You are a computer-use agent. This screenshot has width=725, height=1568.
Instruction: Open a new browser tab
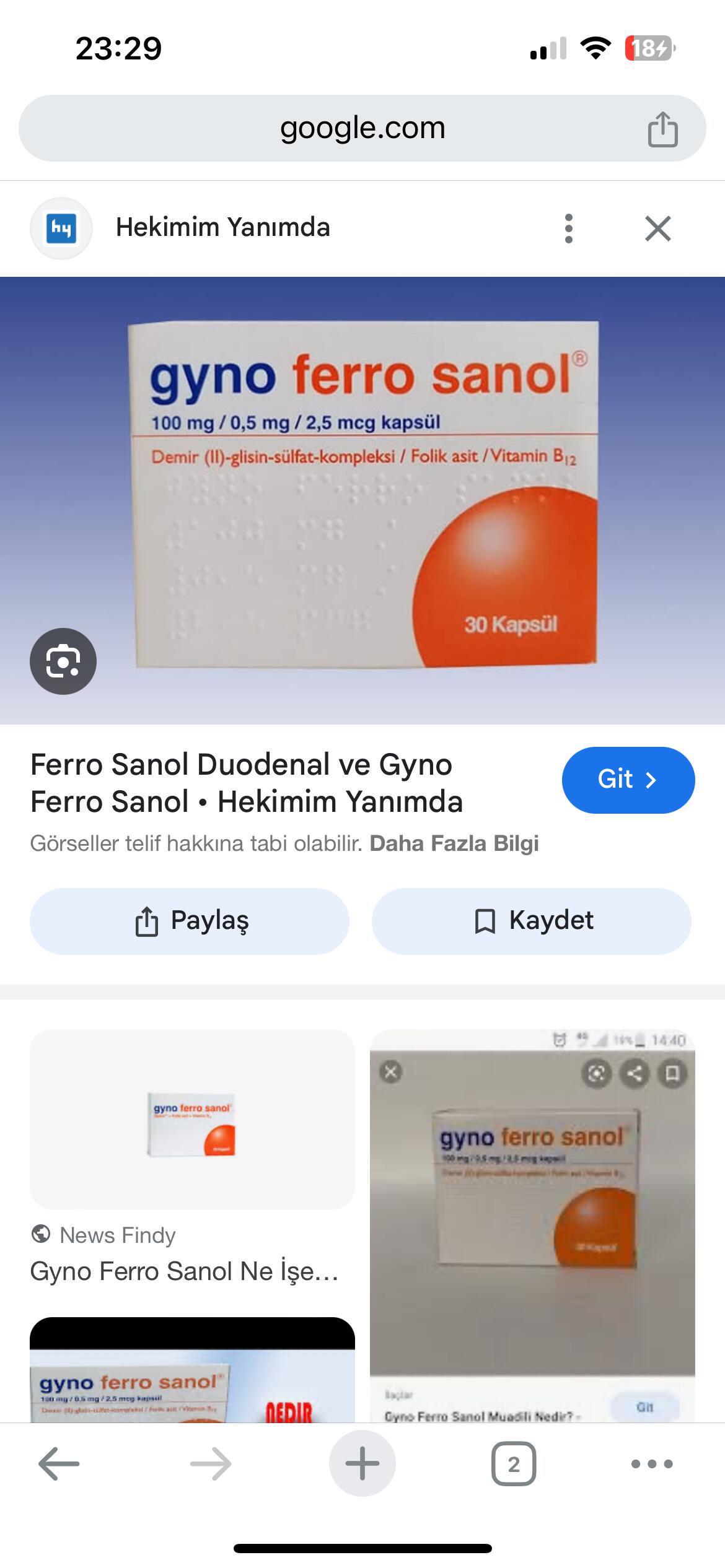click(x=362, y=1464)
